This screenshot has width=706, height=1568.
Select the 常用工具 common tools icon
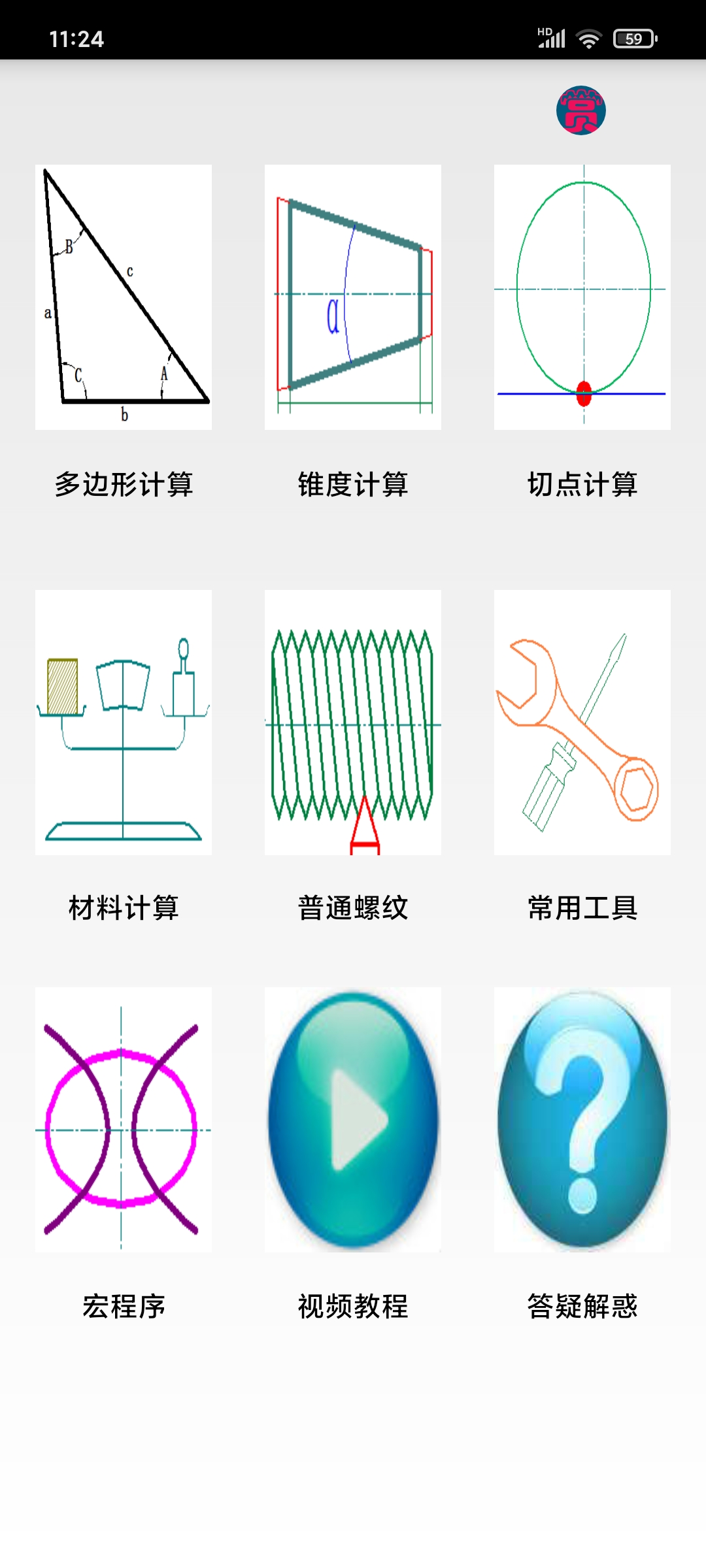tap(582, 722)
